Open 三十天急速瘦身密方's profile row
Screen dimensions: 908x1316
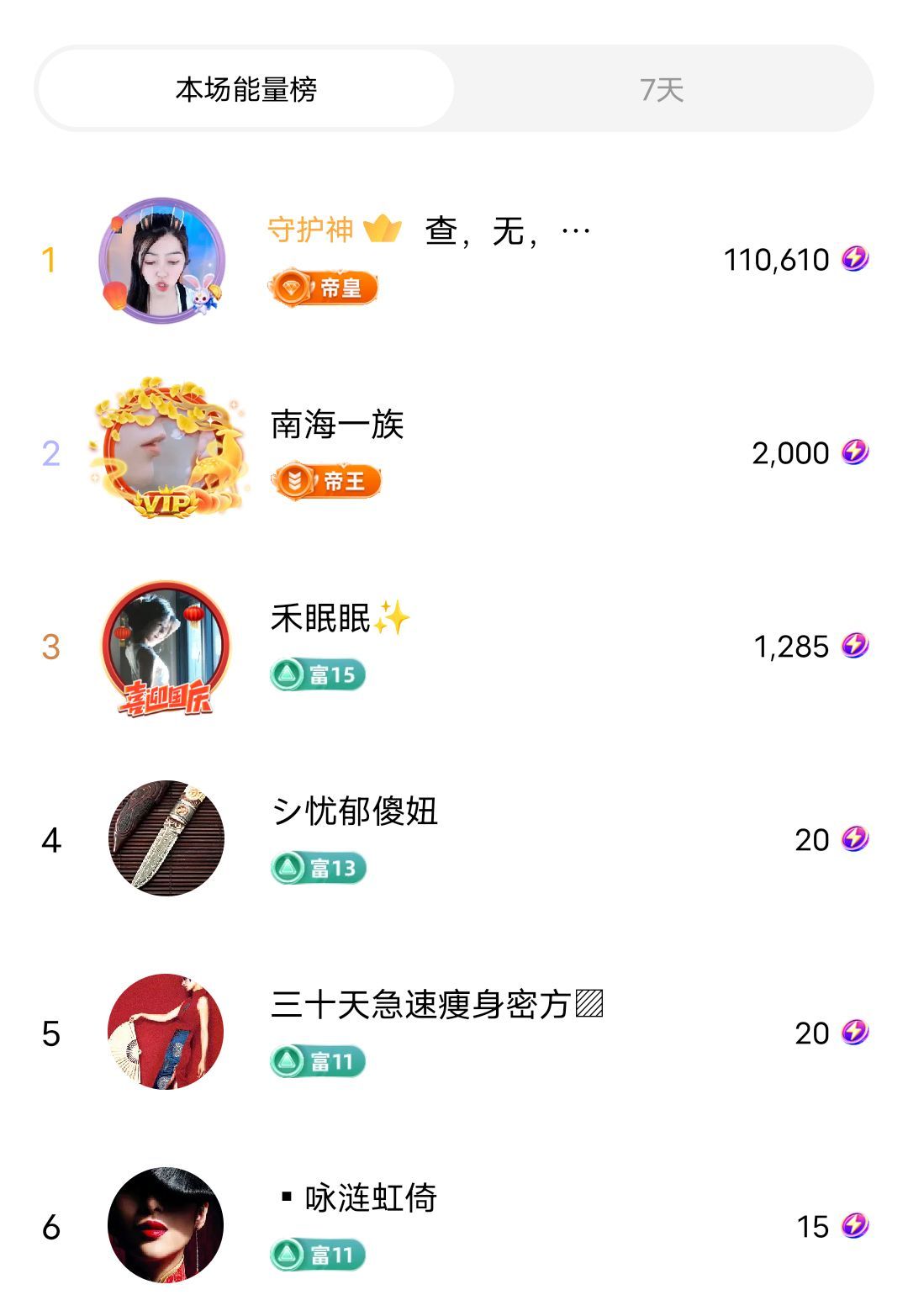coord(454,1033)
